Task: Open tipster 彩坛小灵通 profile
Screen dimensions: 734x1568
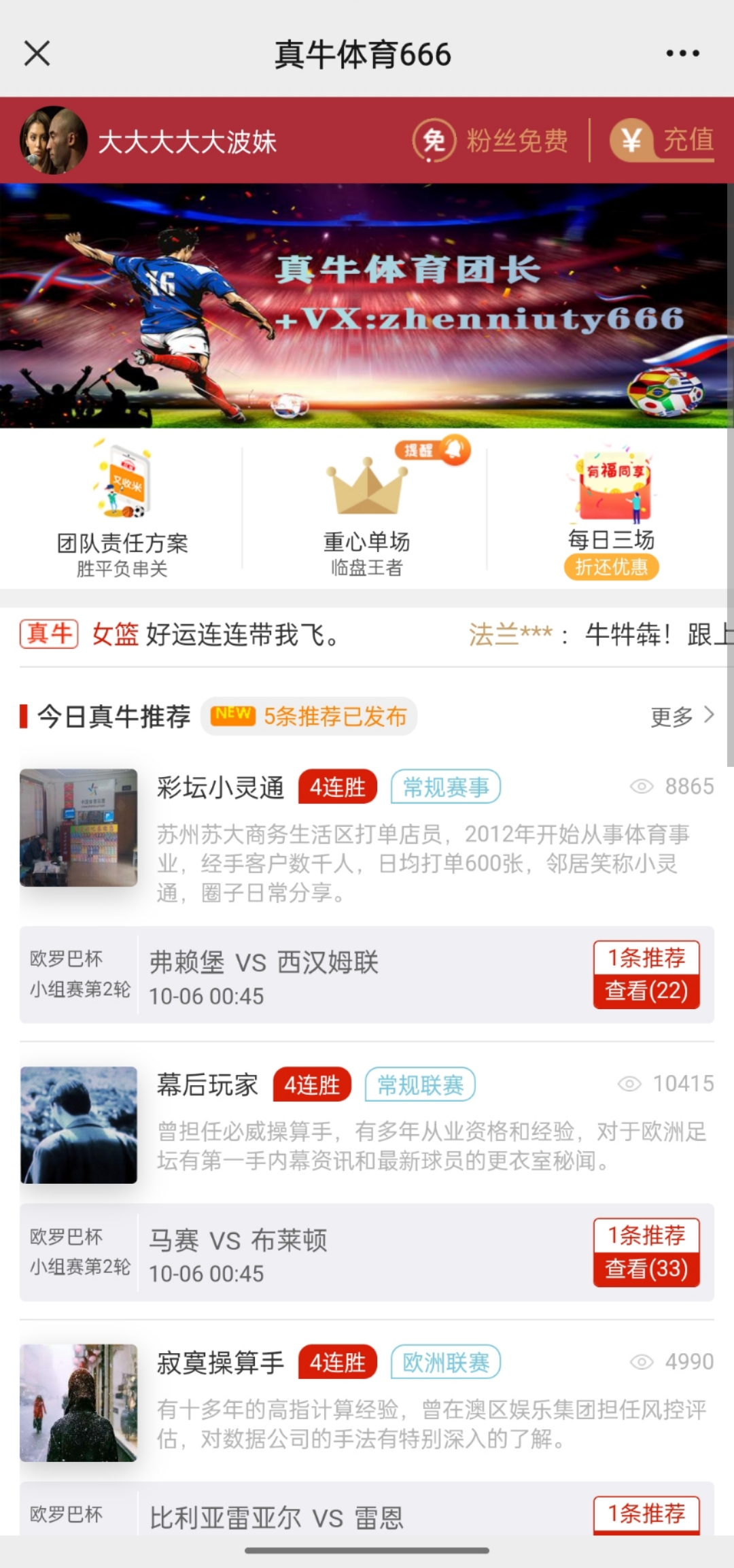Action: tap(221, 787)
